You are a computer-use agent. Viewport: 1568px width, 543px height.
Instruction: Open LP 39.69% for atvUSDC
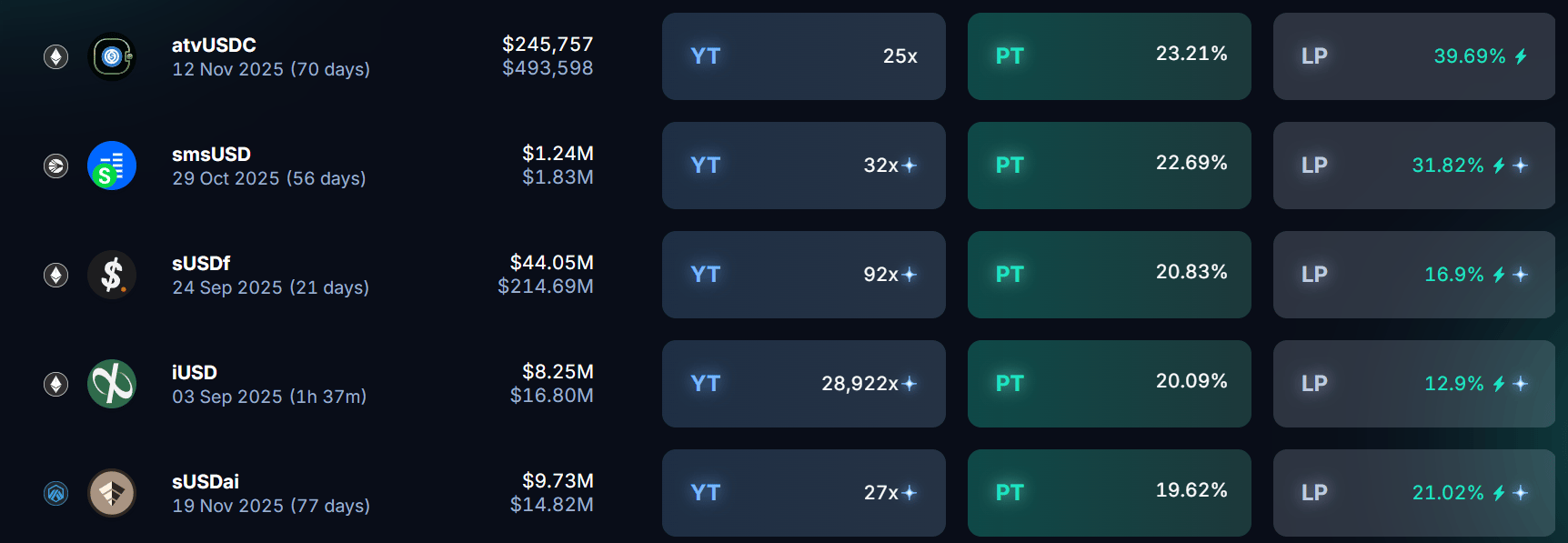coord(1413,56)
